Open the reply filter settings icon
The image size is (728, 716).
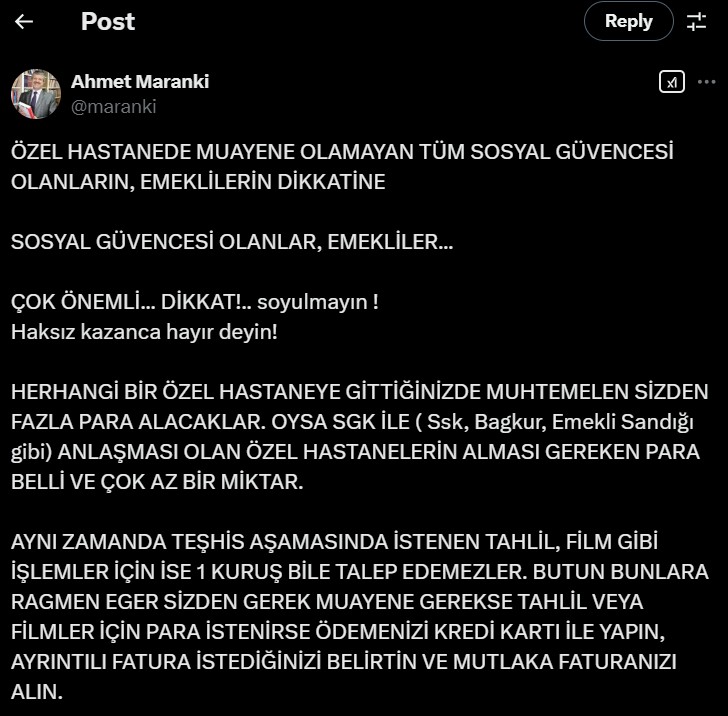click(x=697, y=21)
